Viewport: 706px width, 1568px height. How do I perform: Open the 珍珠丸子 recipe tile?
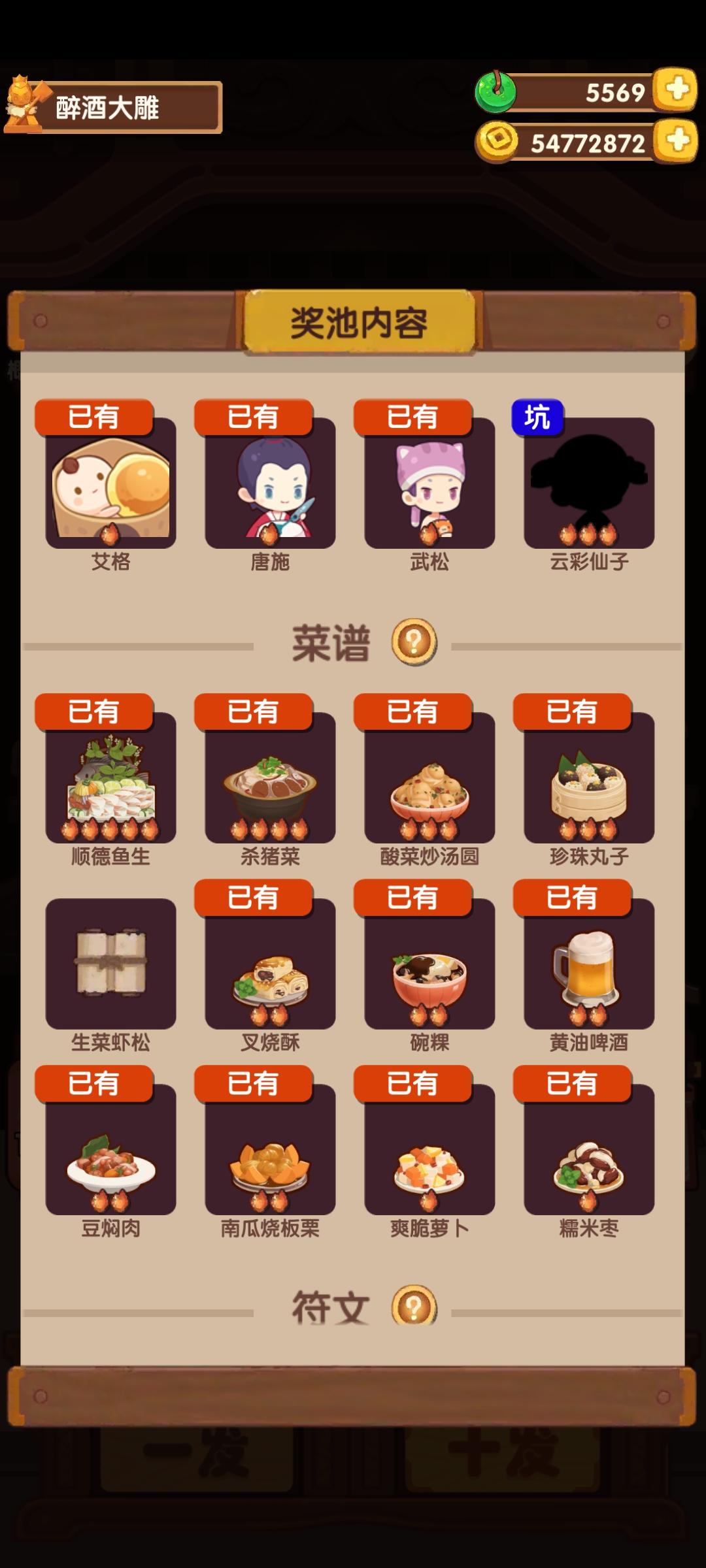(589, 777)
